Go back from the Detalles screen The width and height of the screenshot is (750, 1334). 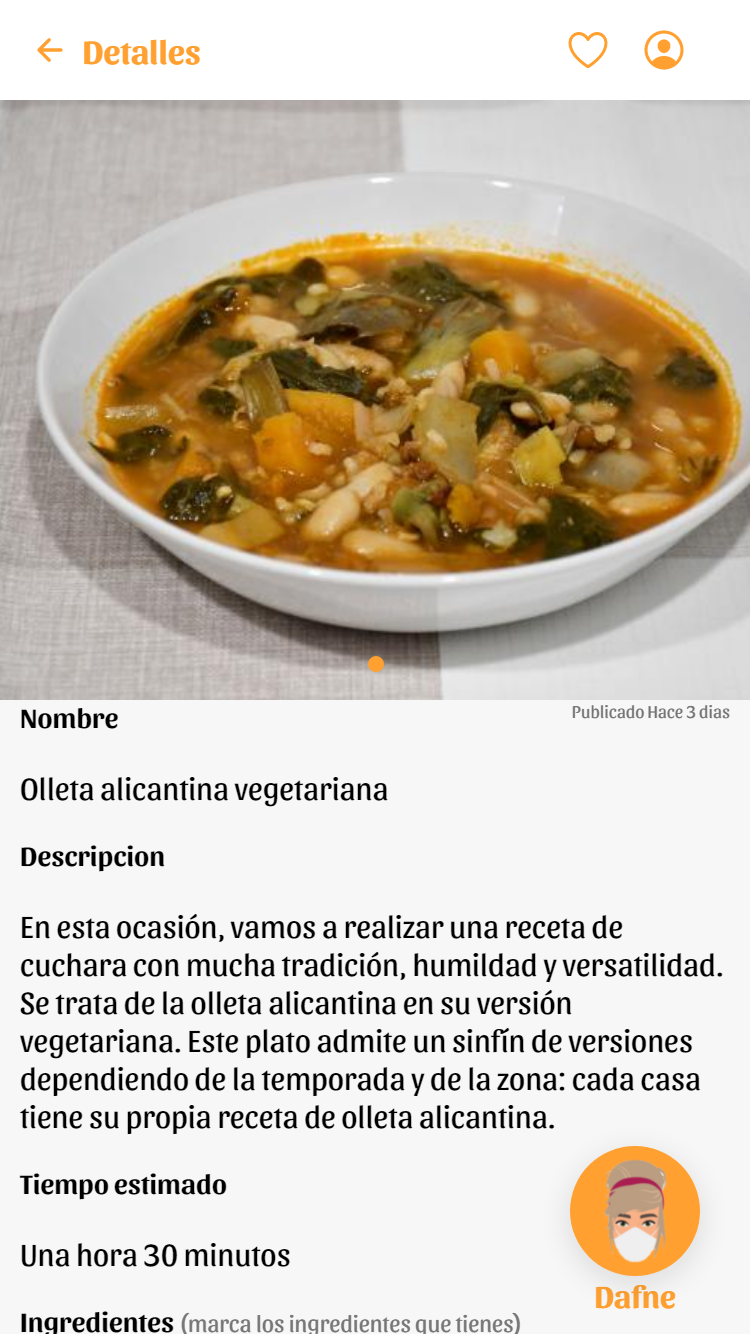(49, 51)
